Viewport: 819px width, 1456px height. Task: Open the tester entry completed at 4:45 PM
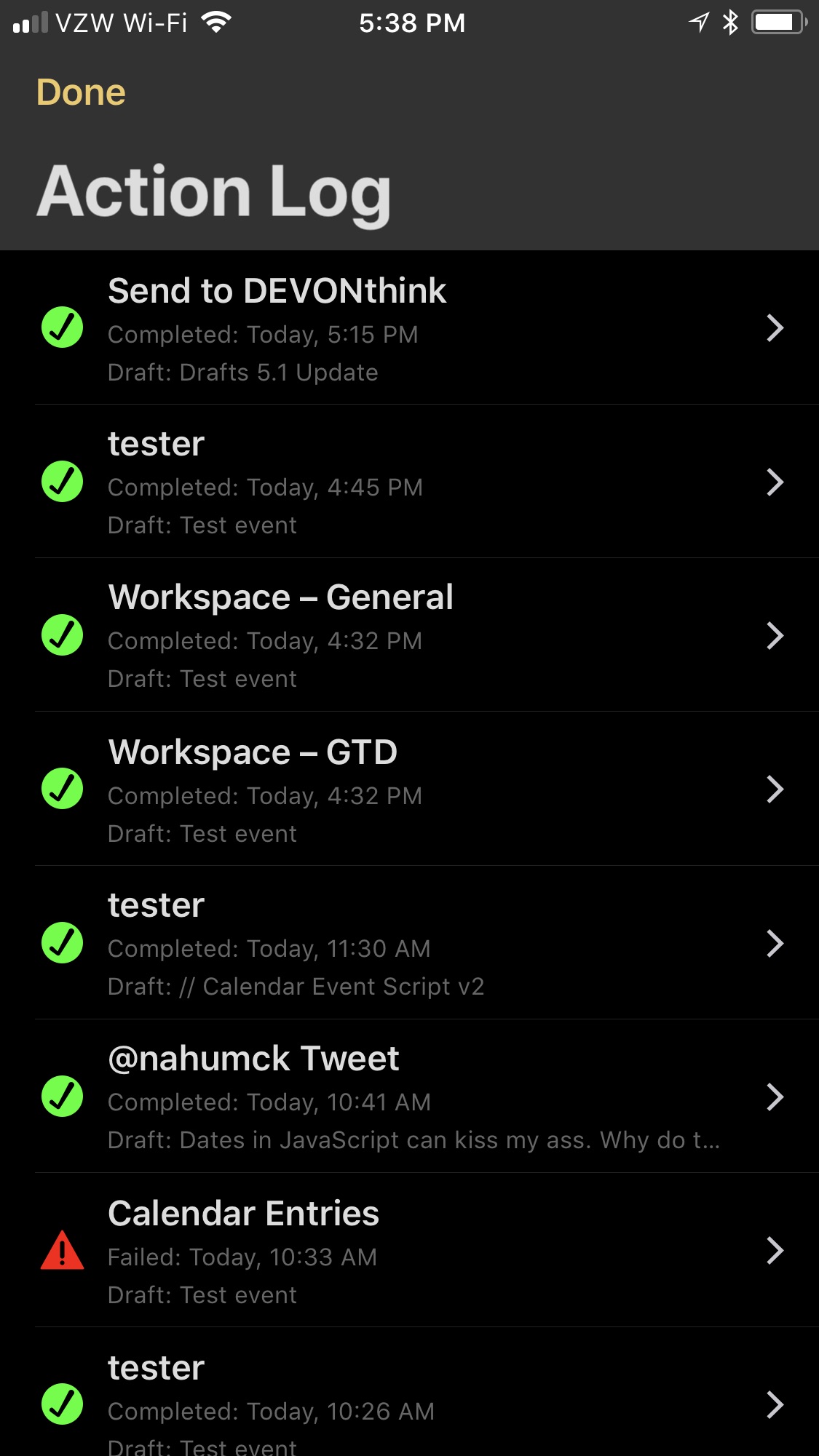coord(409,482)
